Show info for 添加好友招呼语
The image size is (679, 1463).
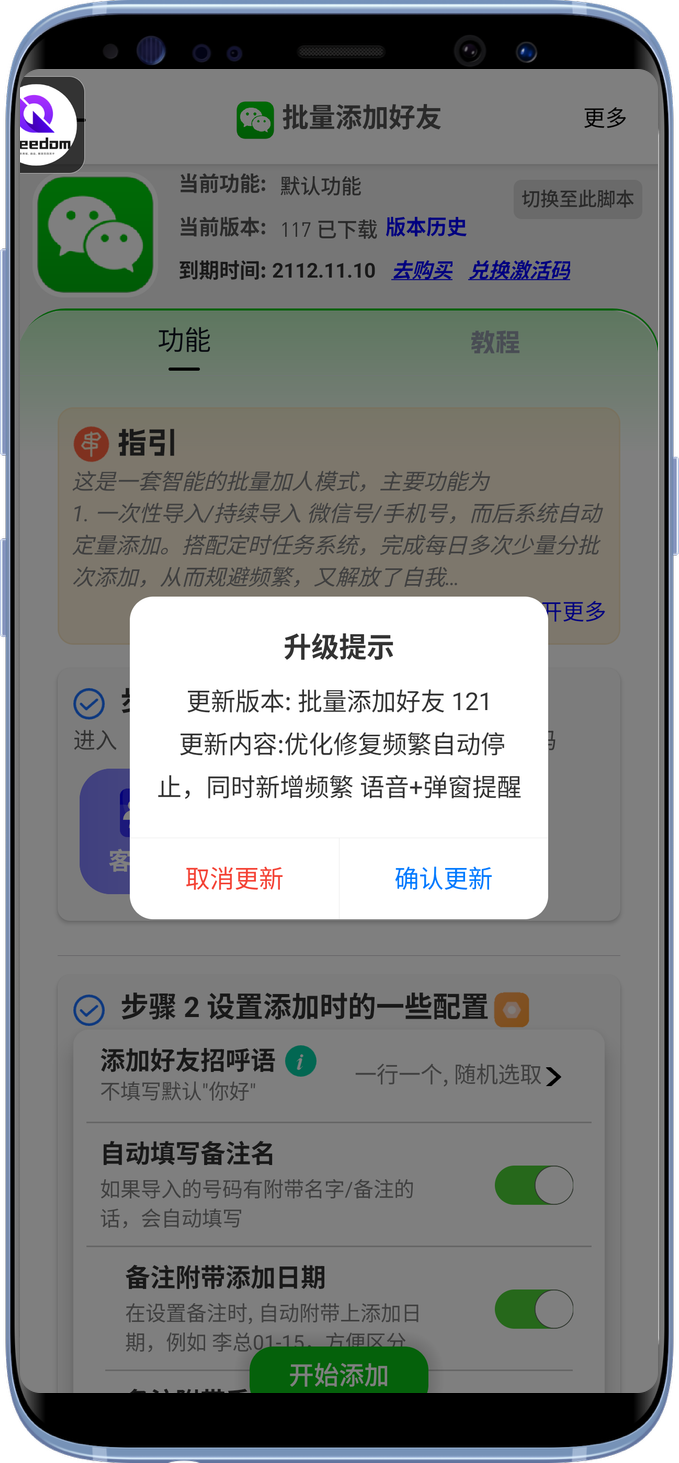point(301,1061)
